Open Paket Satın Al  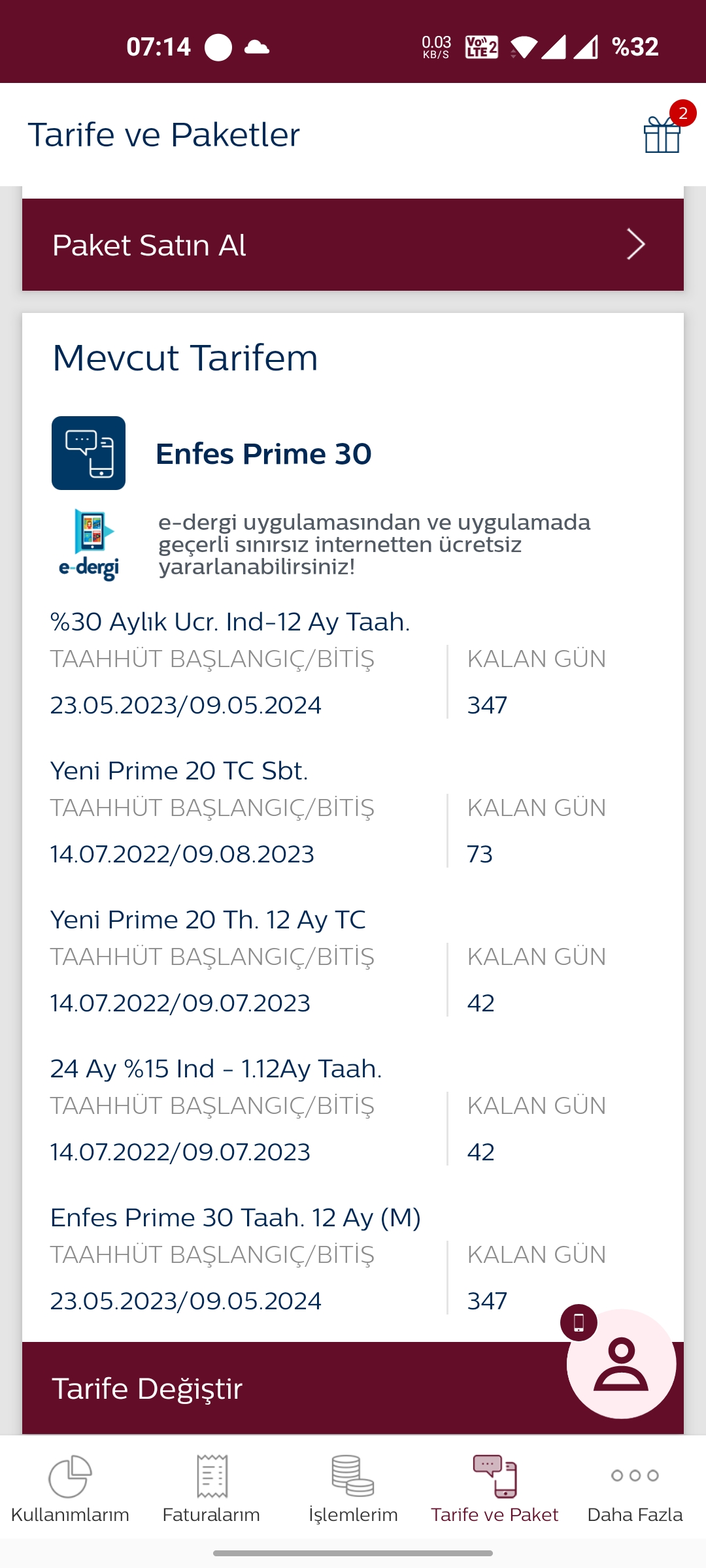coord(353,244)
